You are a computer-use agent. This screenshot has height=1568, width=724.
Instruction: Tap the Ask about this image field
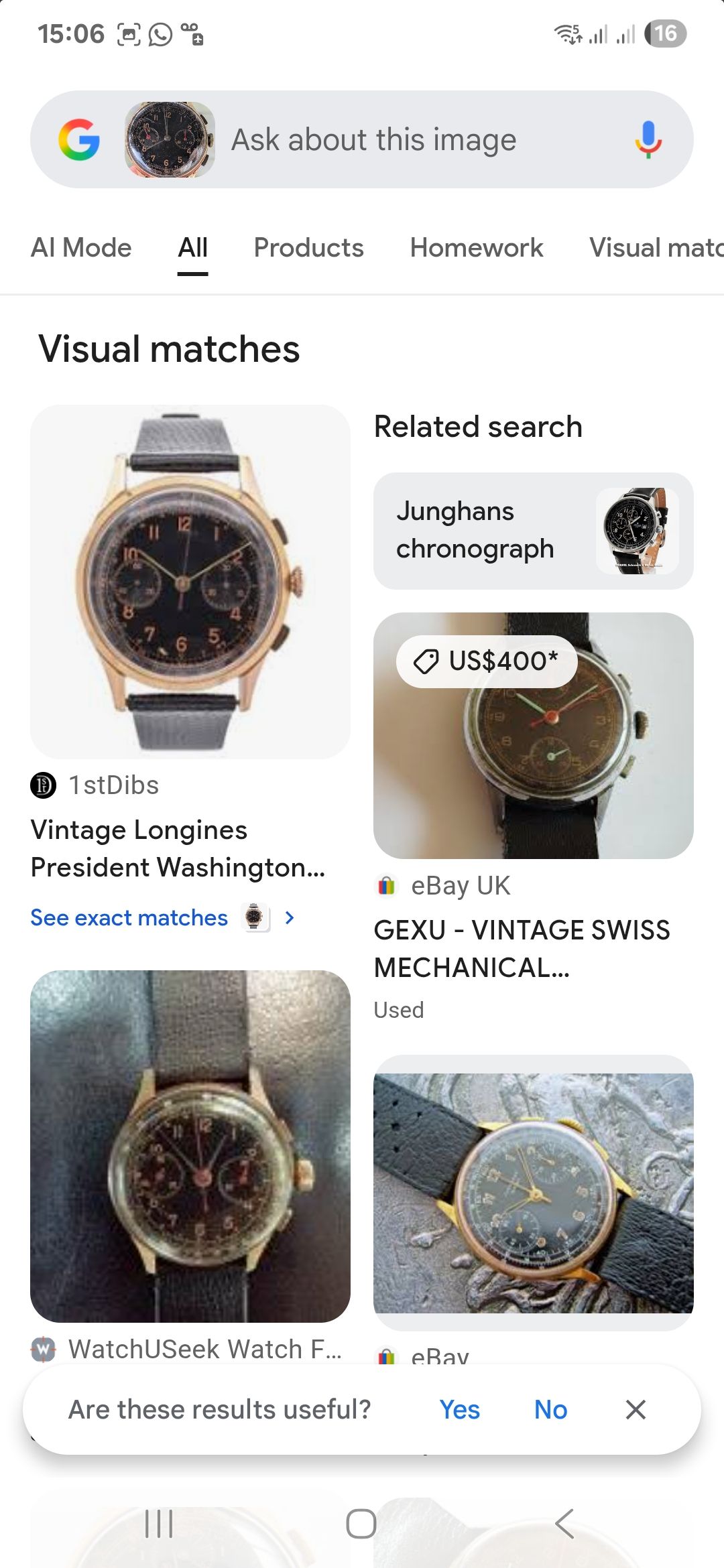click(402, 140)
